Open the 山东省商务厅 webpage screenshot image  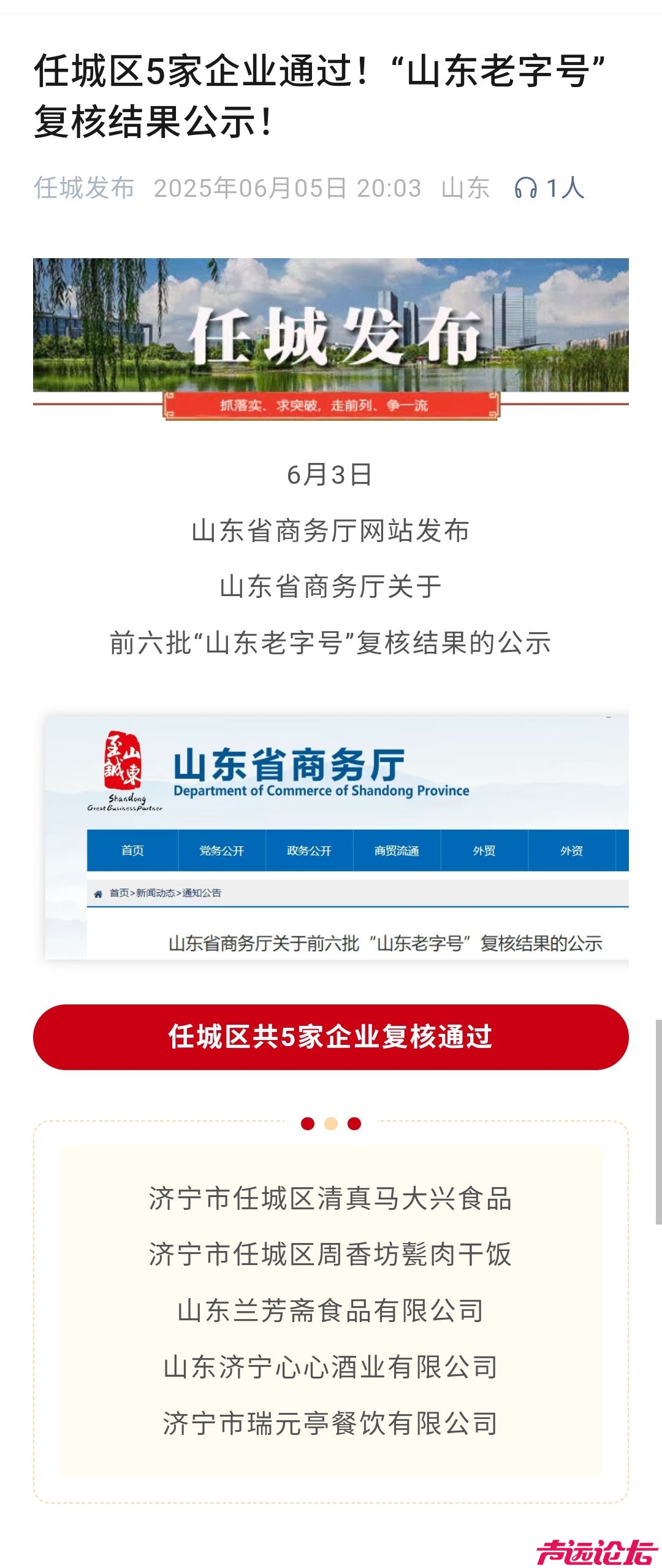337,837
